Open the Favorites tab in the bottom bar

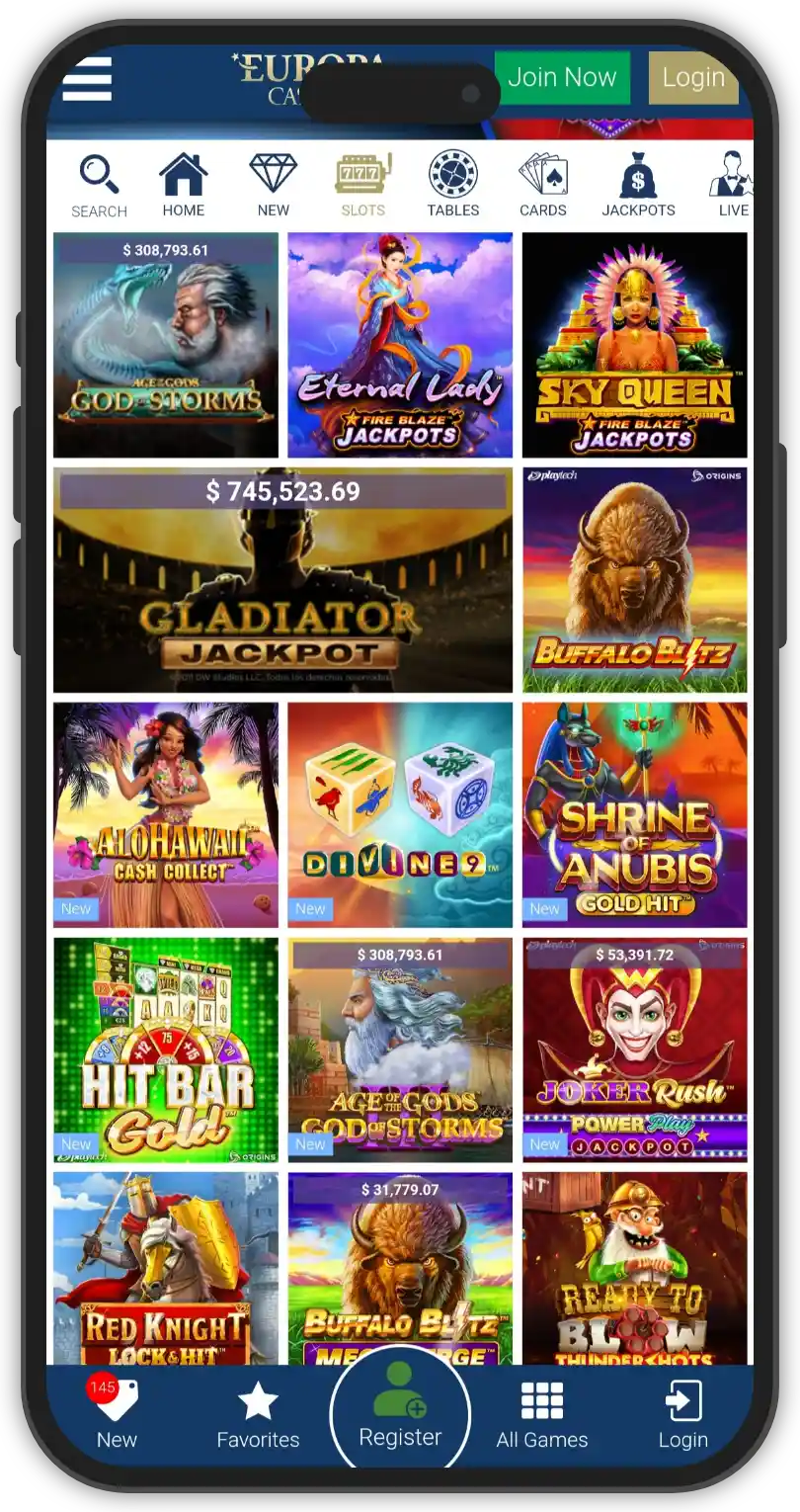click(x=258, y=1416)
